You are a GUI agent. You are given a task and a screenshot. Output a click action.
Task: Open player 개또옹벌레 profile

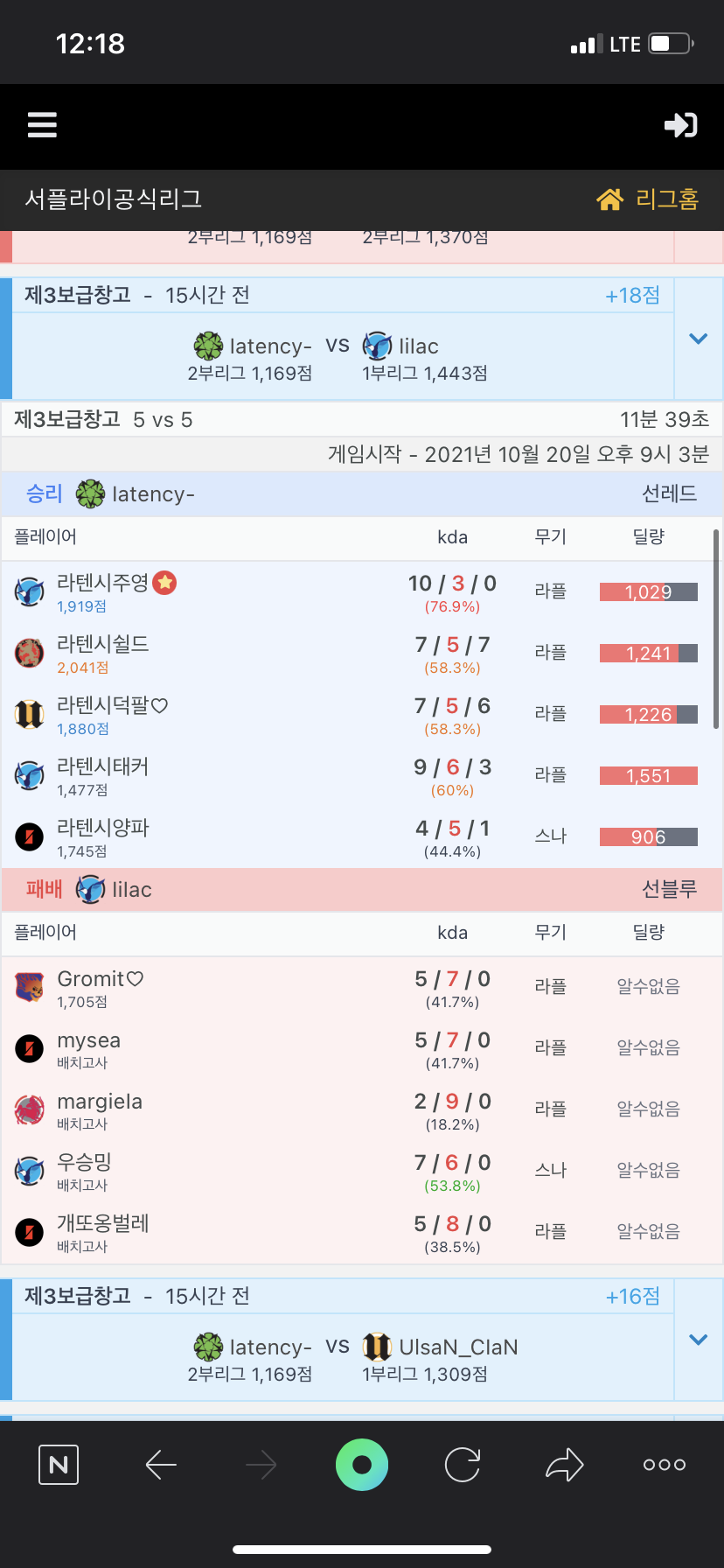(102, 1224)
